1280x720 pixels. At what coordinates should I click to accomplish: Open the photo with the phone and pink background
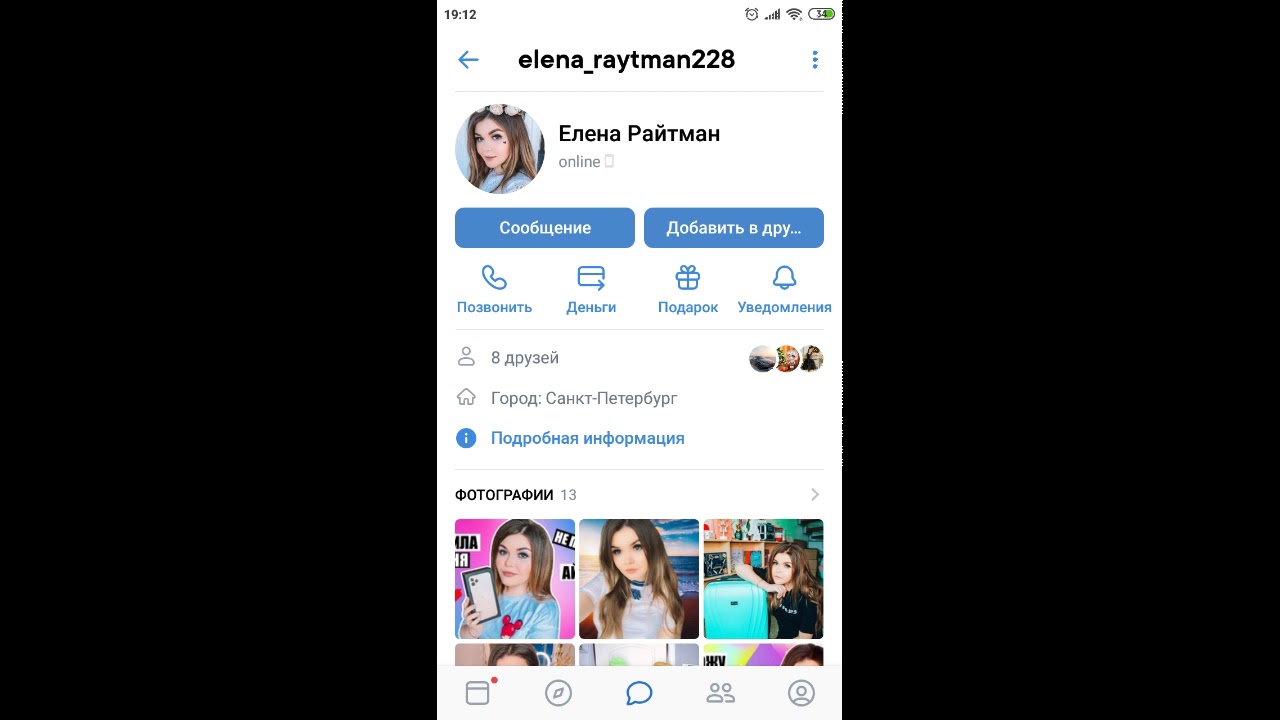tap(515, 579)
